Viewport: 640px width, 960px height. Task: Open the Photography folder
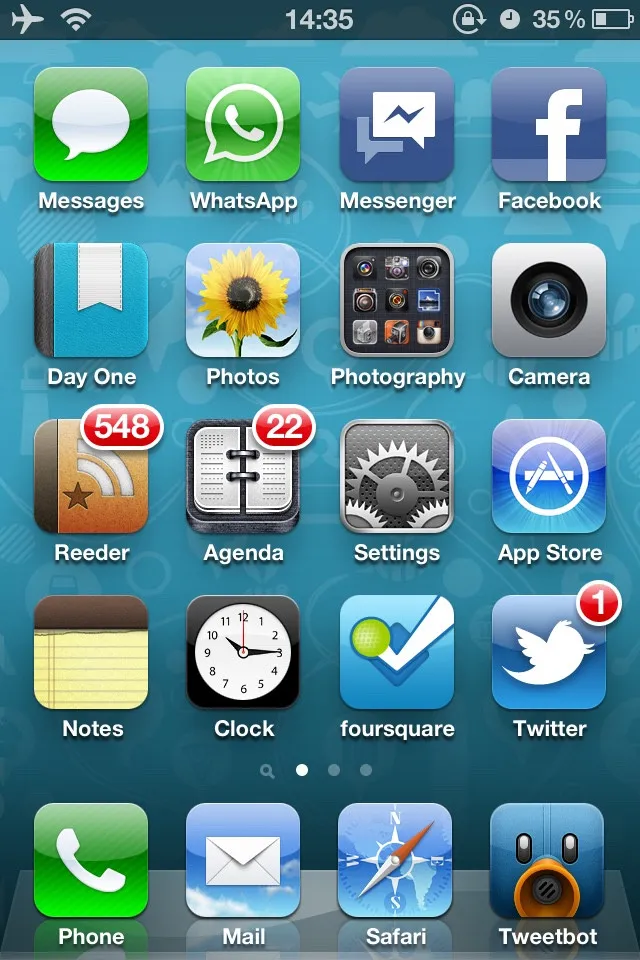click(x=397, y=301)
